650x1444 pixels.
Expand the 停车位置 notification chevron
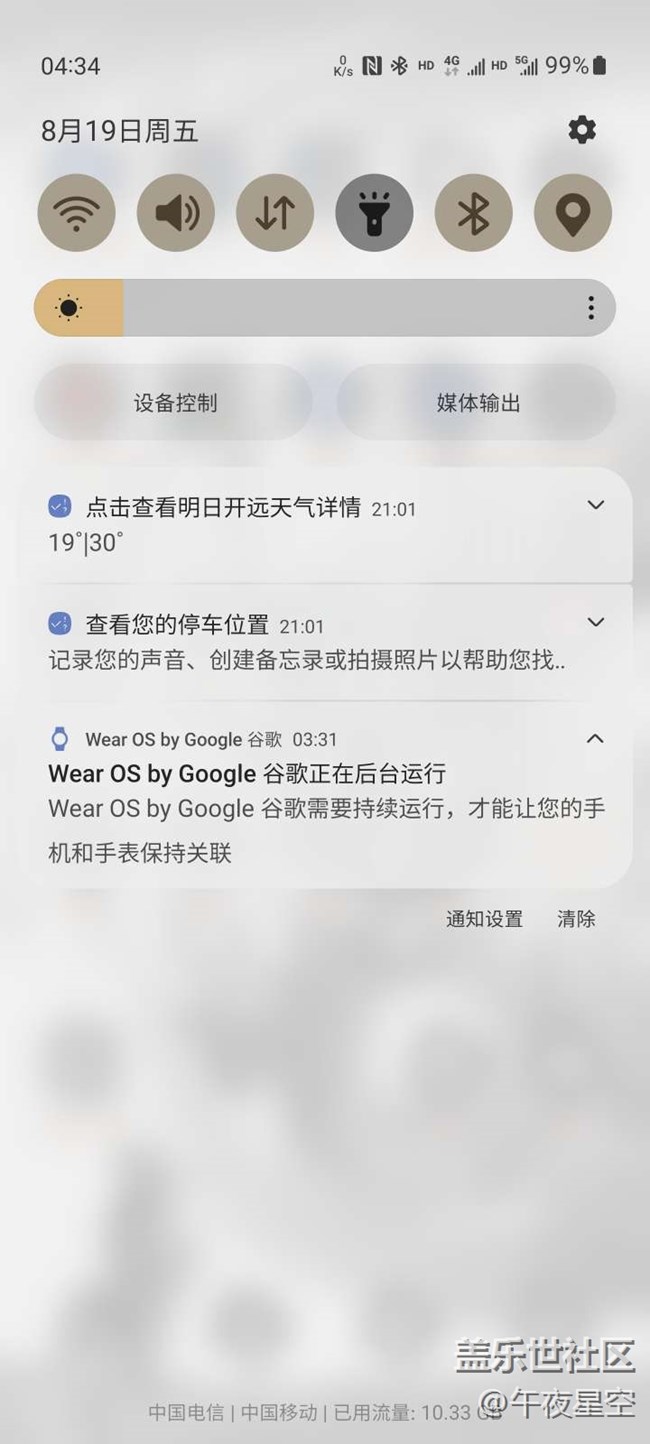(596, 622)
